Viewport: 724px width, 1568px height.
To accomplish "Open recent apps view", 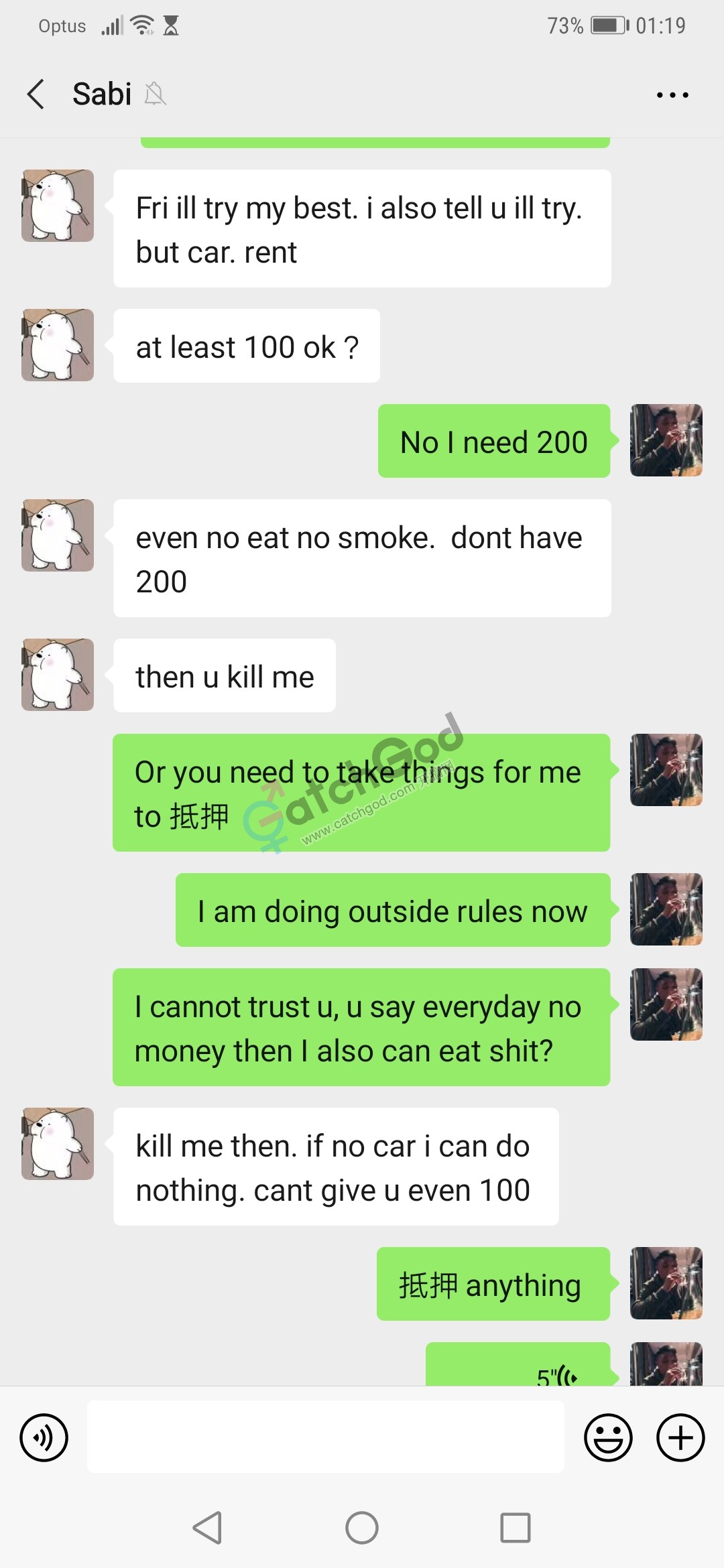I will (x=516, y=1528).
